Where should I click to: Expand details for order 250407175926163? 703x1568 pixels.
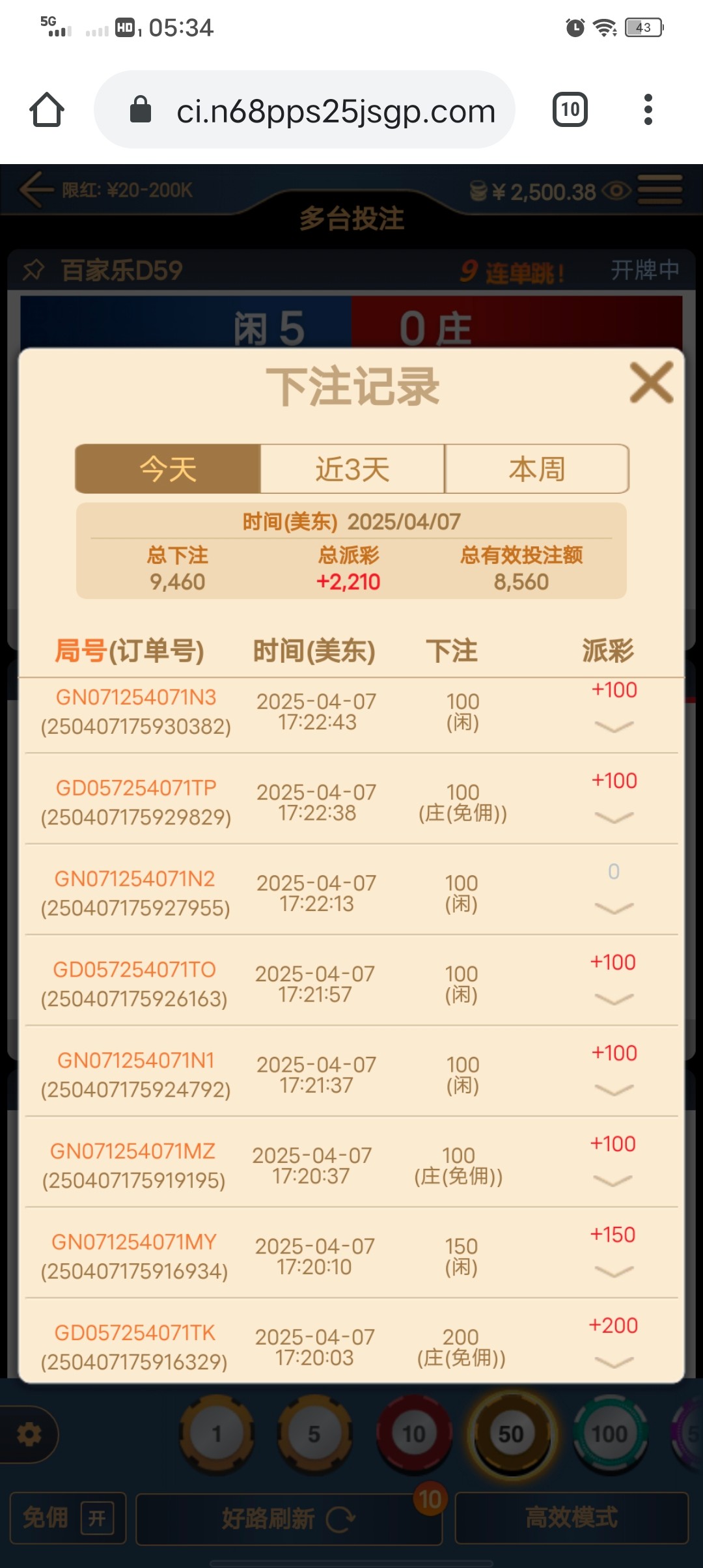614,999
